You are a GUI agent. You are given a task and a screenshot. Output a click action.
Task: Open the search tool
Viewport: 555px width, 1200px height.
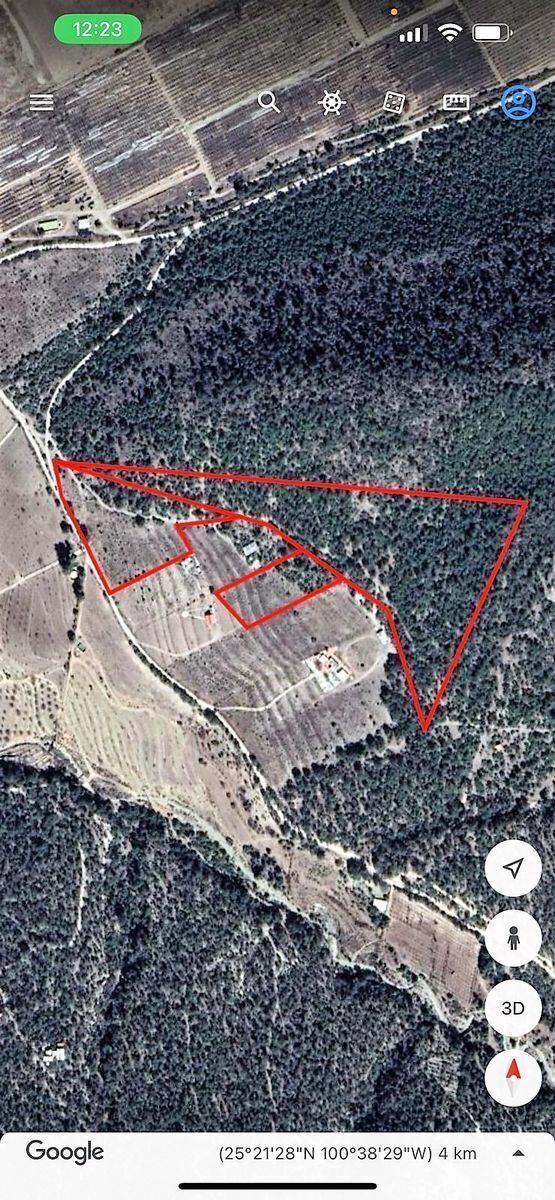[268, 102]
